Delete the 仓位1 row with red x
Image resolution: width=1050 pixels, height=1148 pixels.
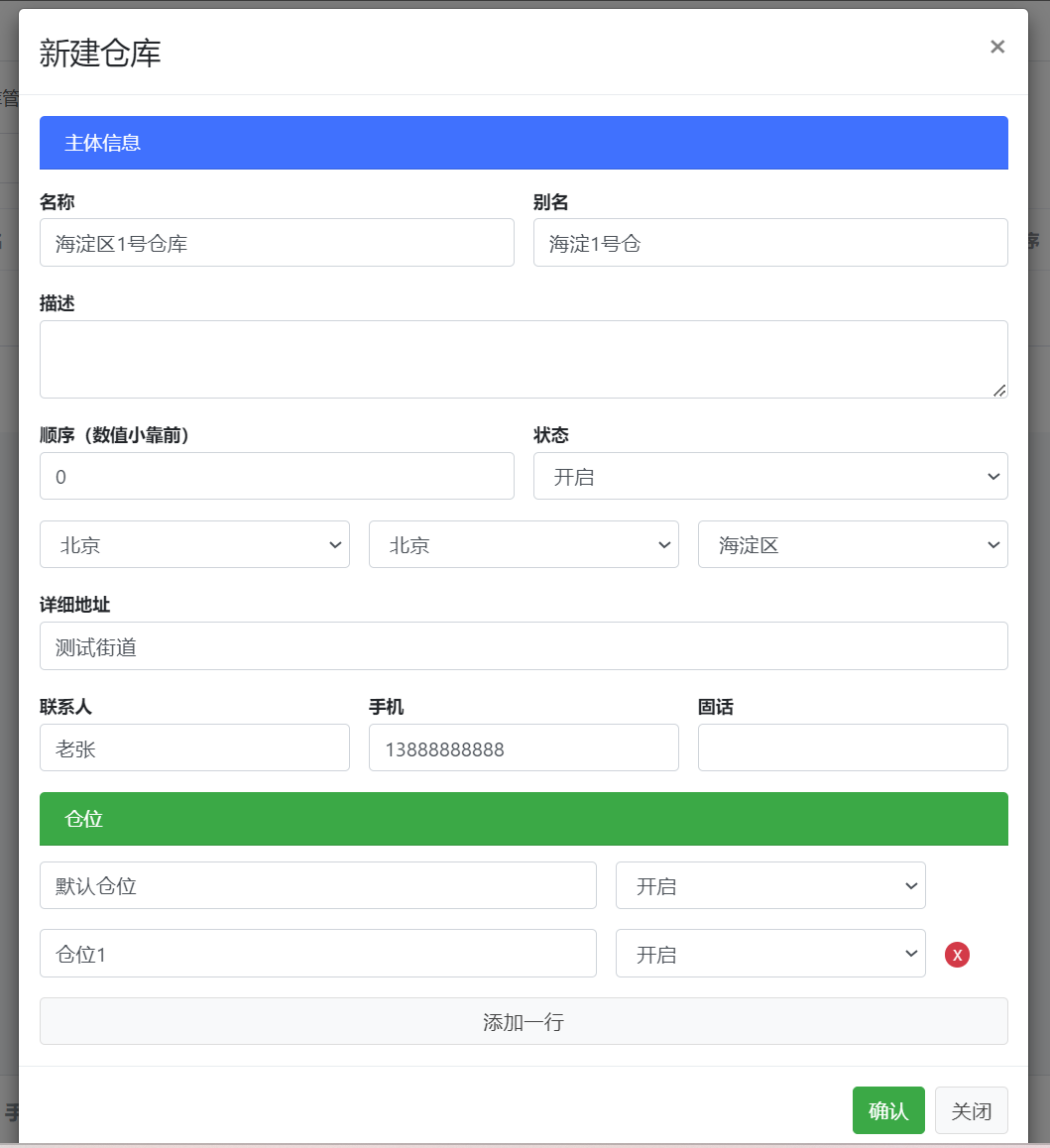[957, 955]
